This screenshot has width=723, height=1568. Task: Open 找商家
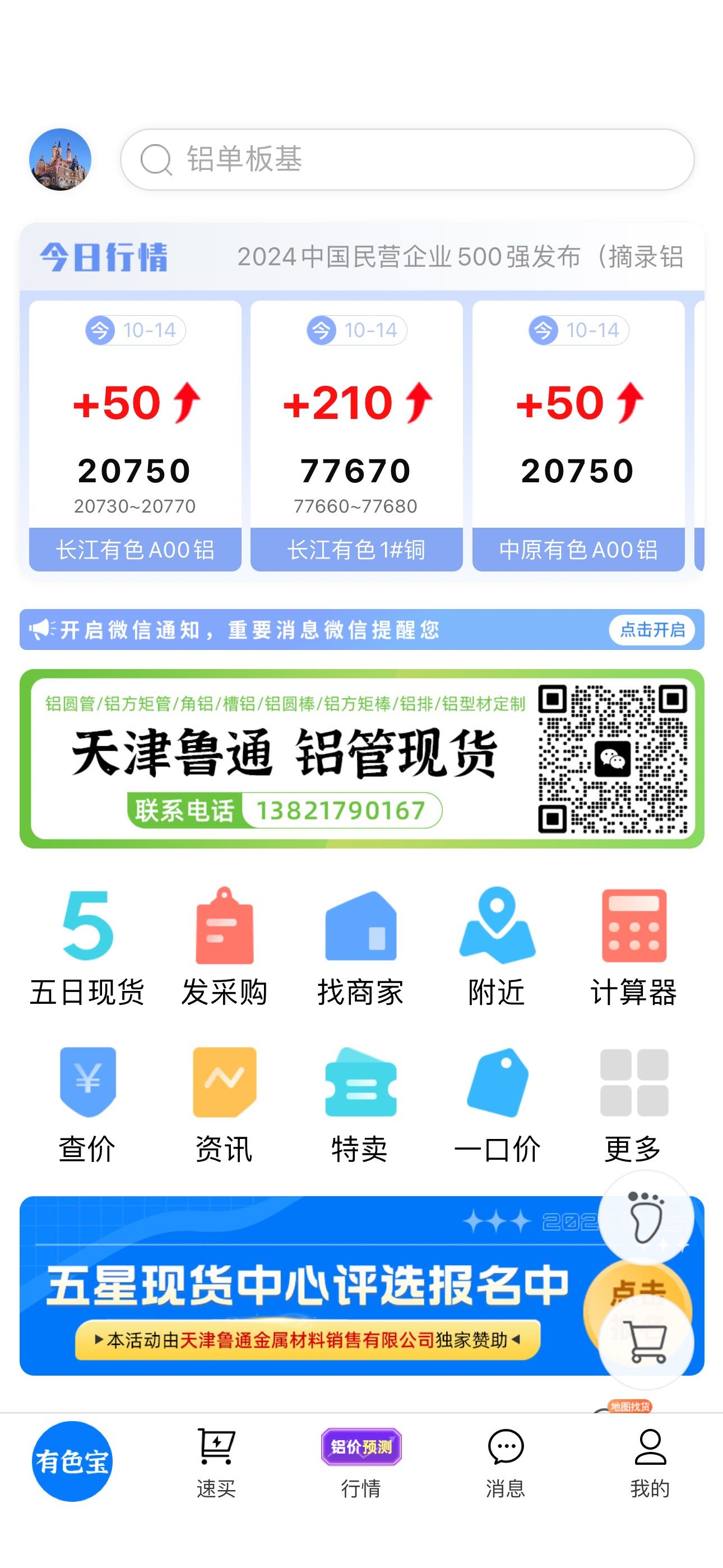[361, 947]
